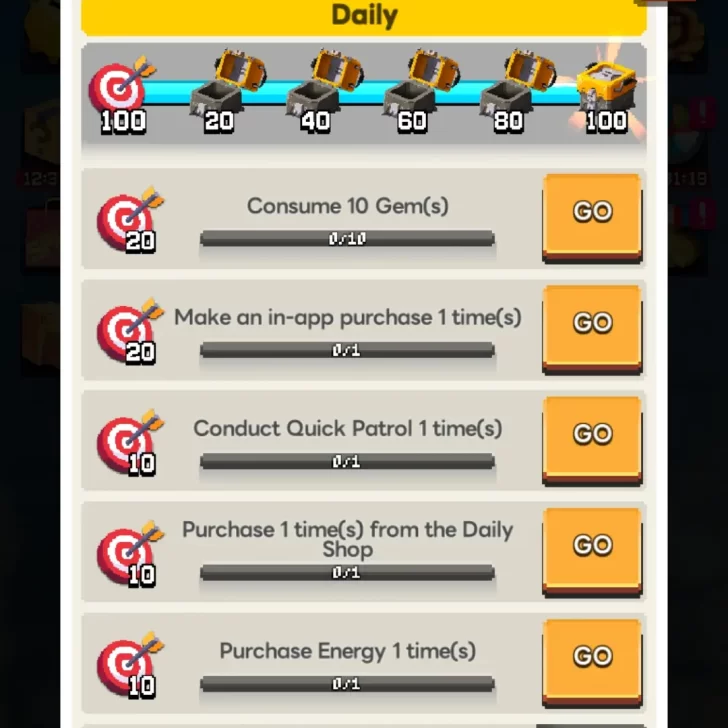The image size is (728, 728).
Task: Tap GO for Purchase Energy quest
Action: [591, 657]
